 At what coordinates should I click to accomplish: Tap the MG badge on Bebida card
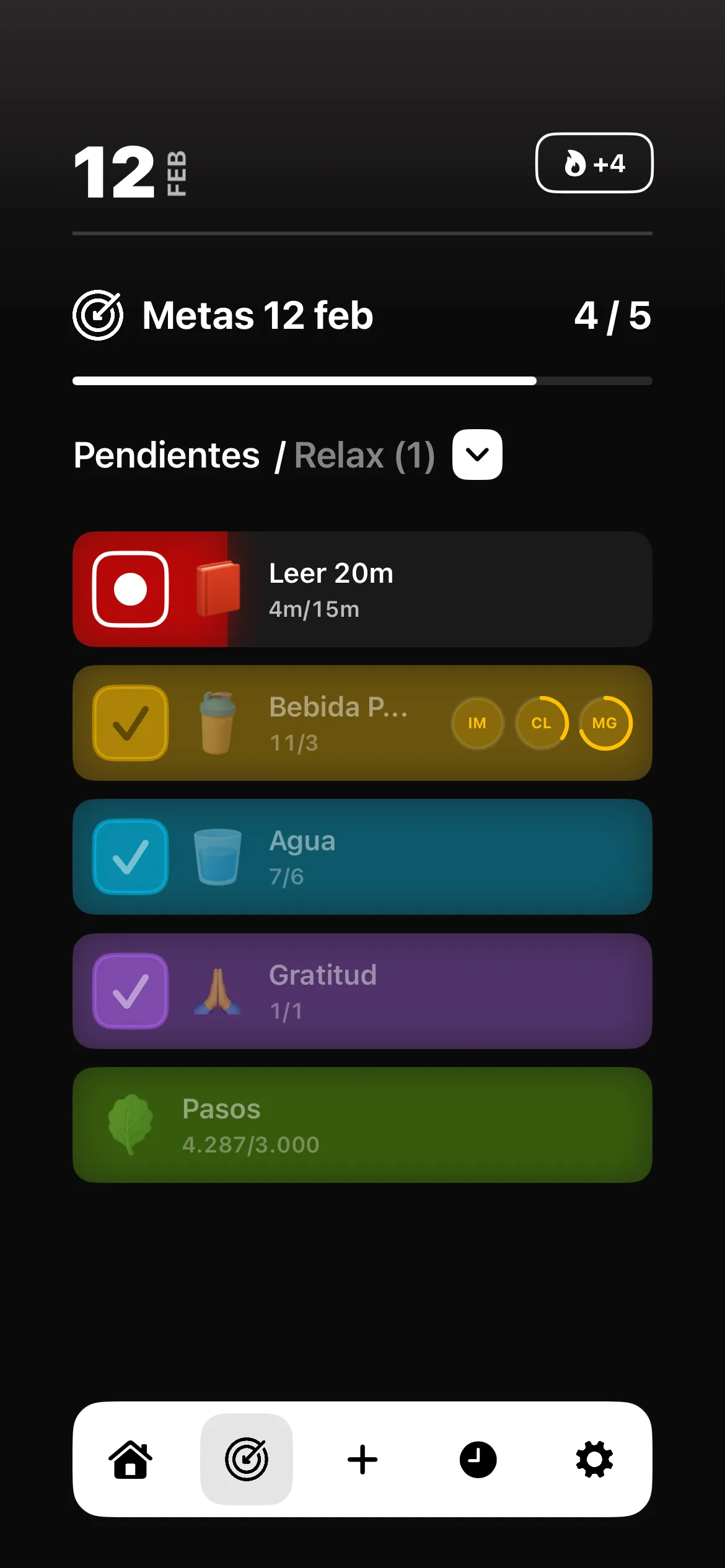pyautogui.click(x=605, y=723)
